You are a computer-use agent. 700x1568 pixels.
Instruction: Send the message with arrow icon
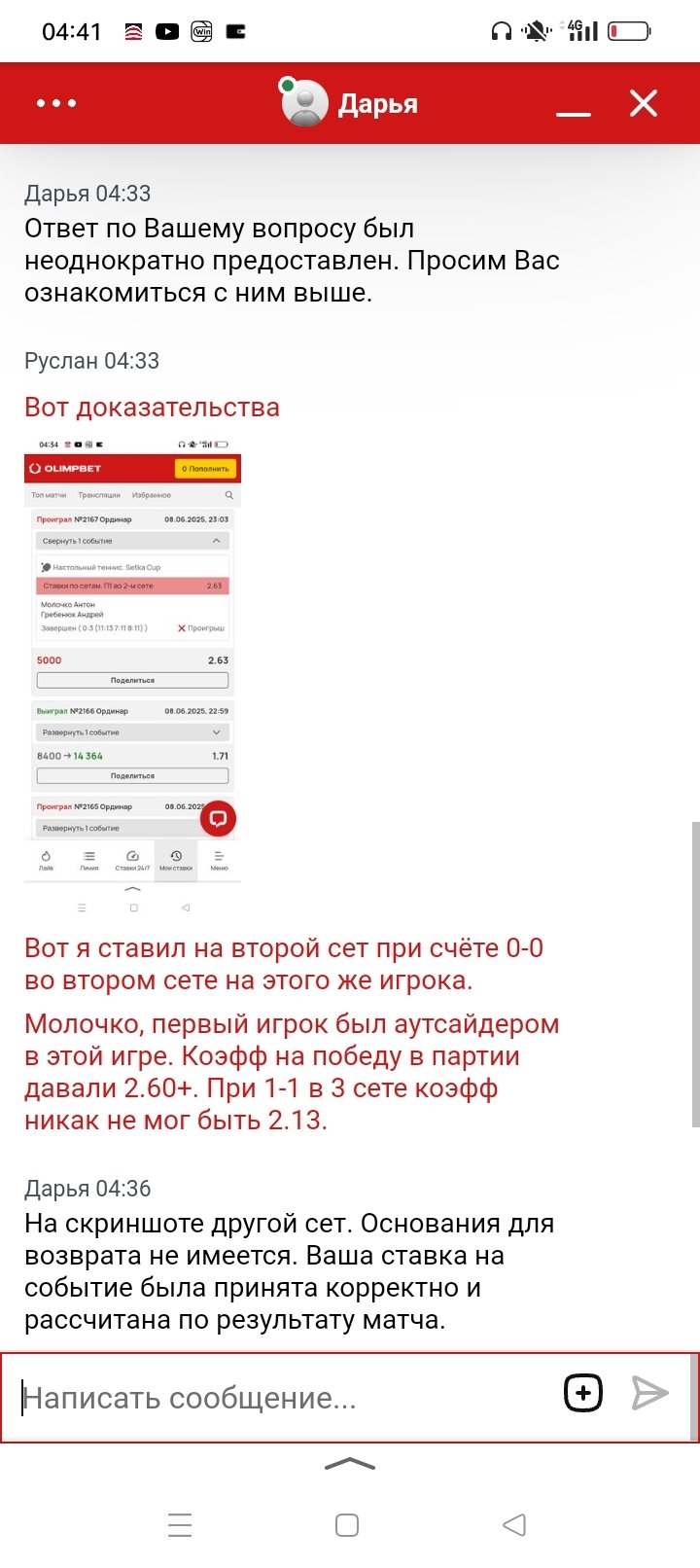649,1393
